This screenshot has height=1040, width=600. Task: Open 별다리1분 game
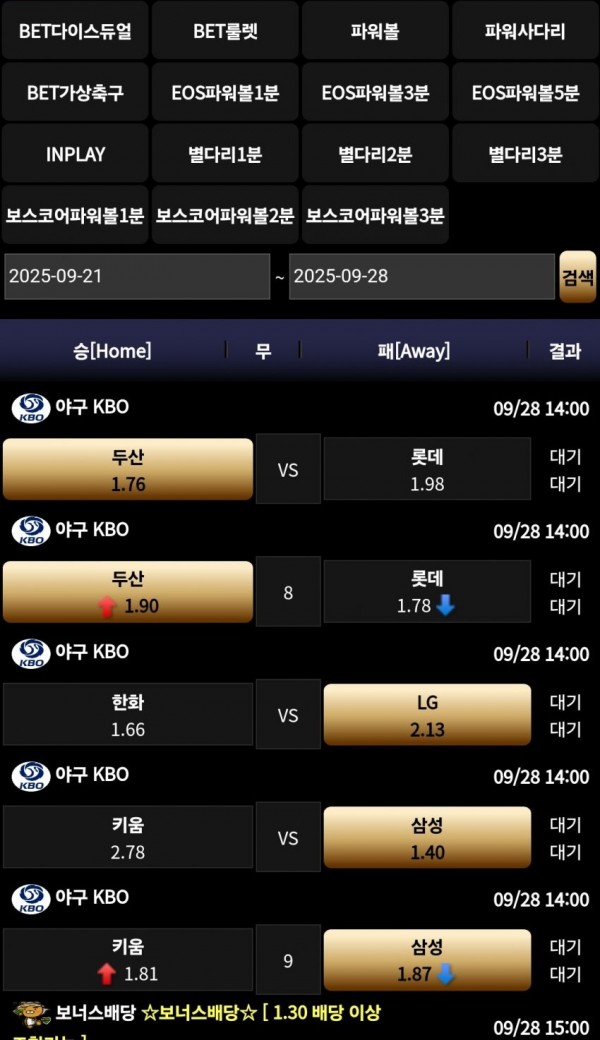point(225,154)
